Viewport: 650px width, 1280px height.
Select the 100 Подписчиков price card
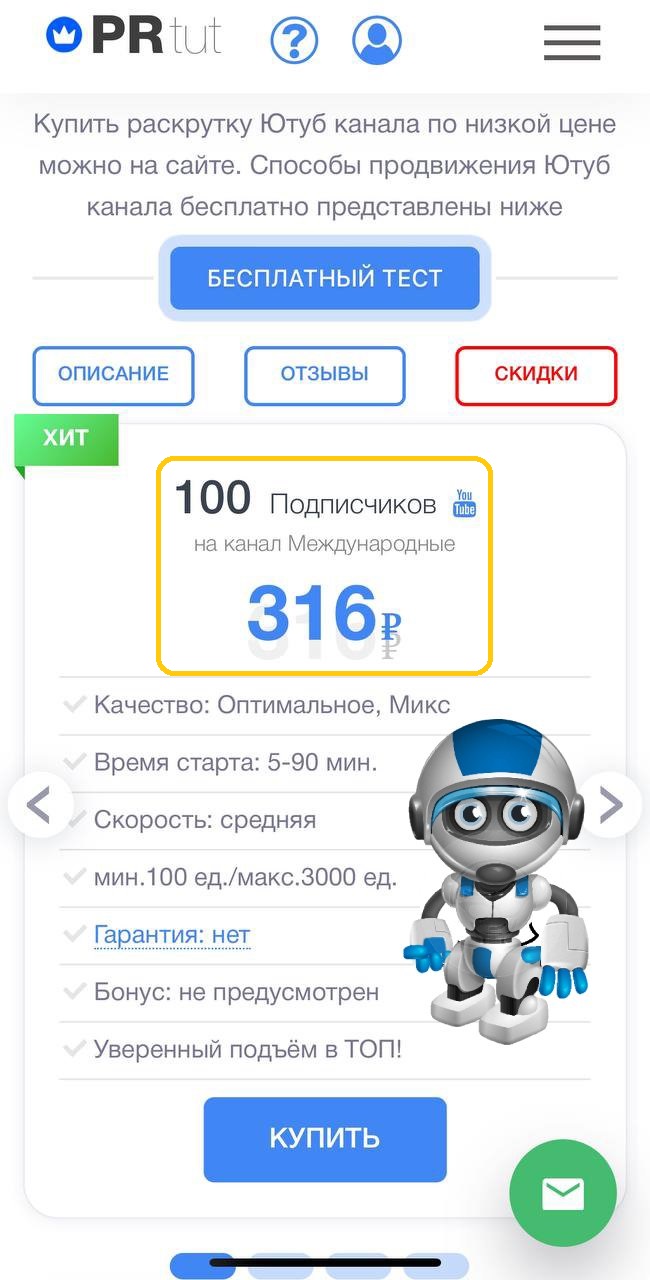pyautogui.click(x=324, y=565)
